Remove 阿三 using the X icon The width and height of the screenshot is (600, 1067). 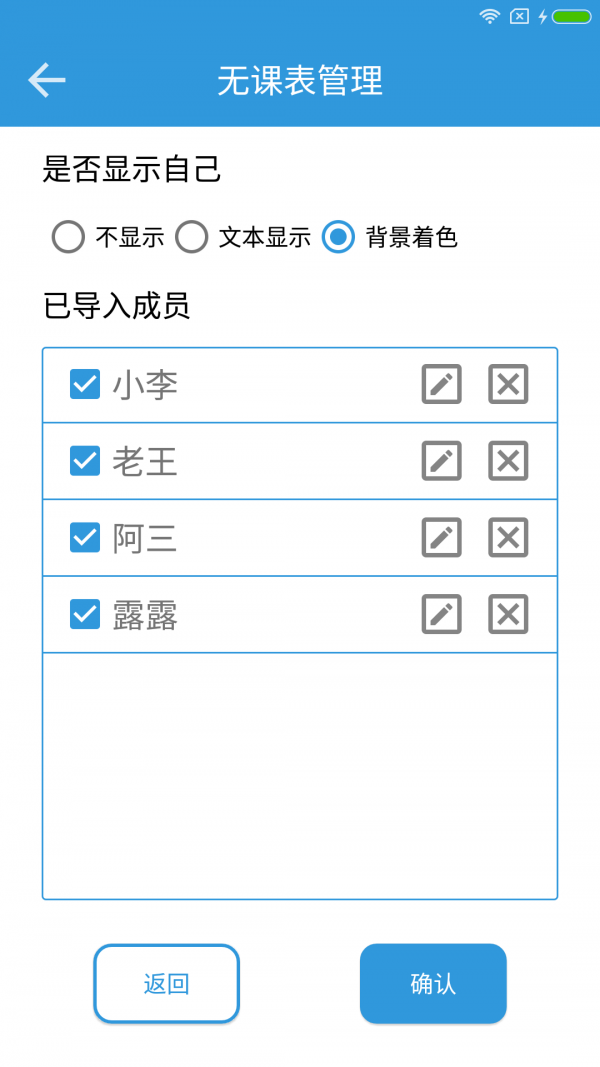[x=508, y=538]
